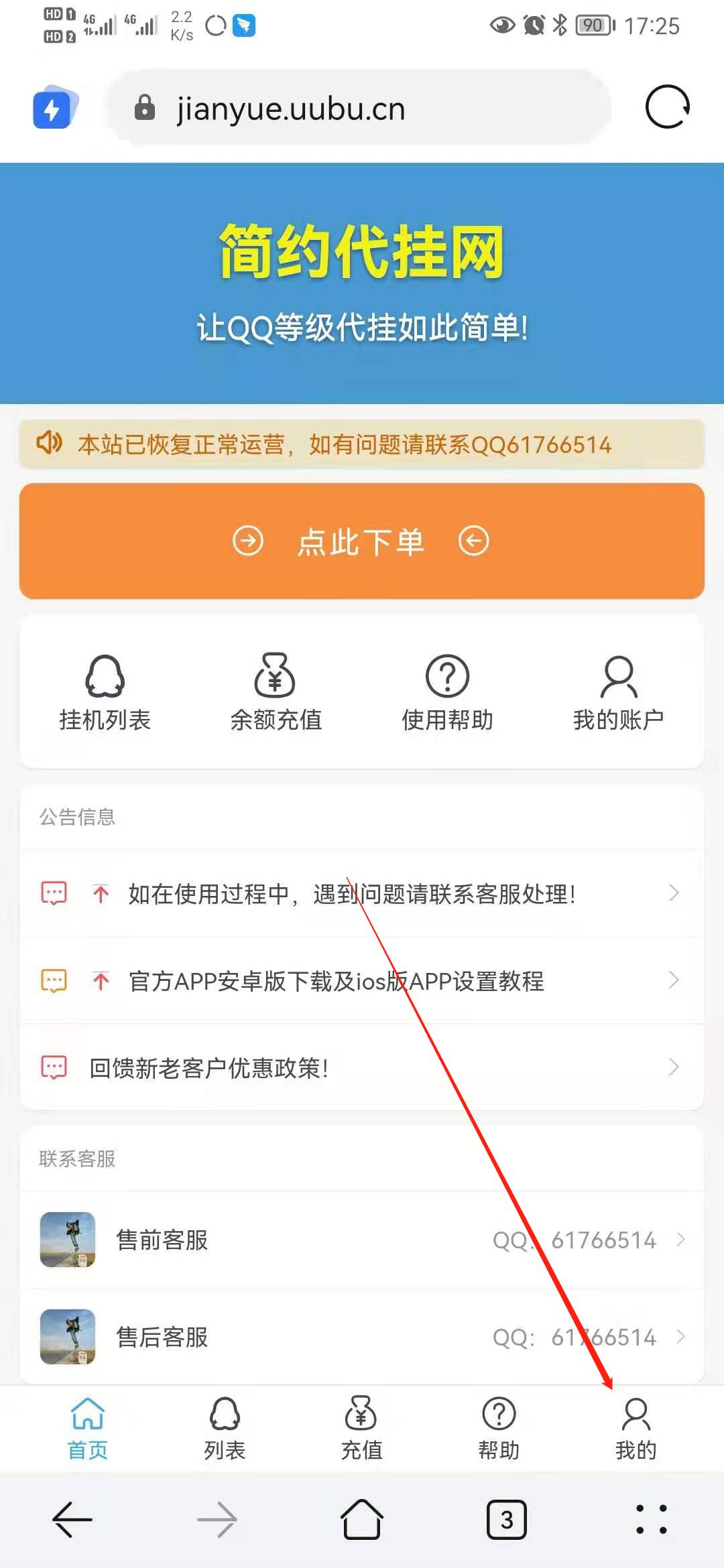The height and width of the screenshot is (1568, 724).
Task: Tap the orange 点此下单 button
Action: point(362,541)
